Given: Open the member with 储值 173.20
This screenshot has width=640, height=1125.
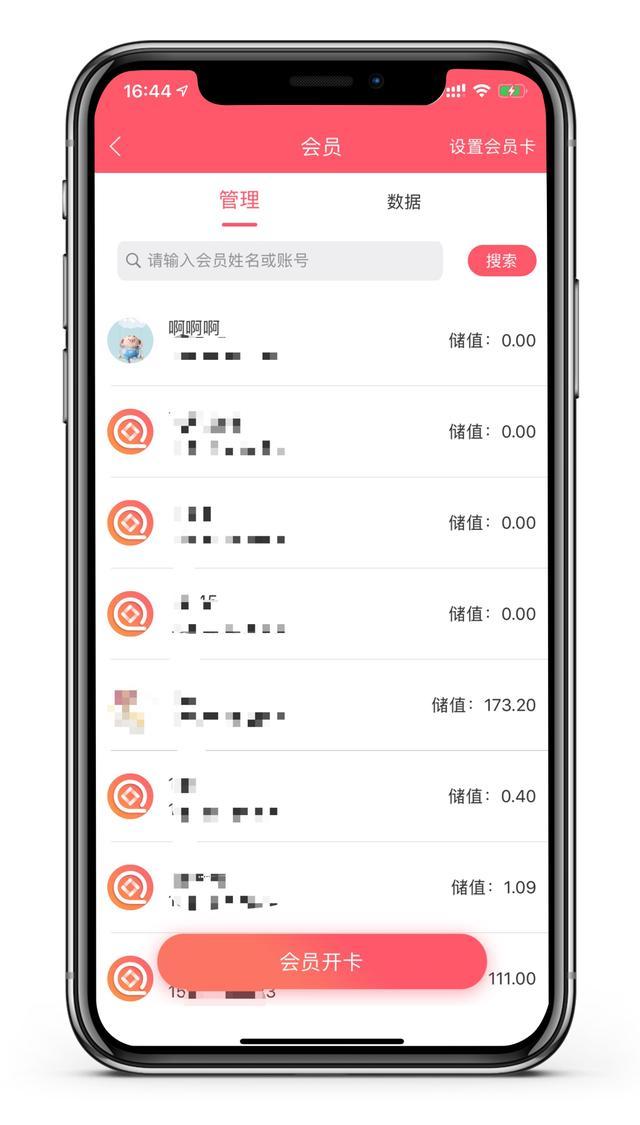Looking at the screenshot, I should coord(320,705).
